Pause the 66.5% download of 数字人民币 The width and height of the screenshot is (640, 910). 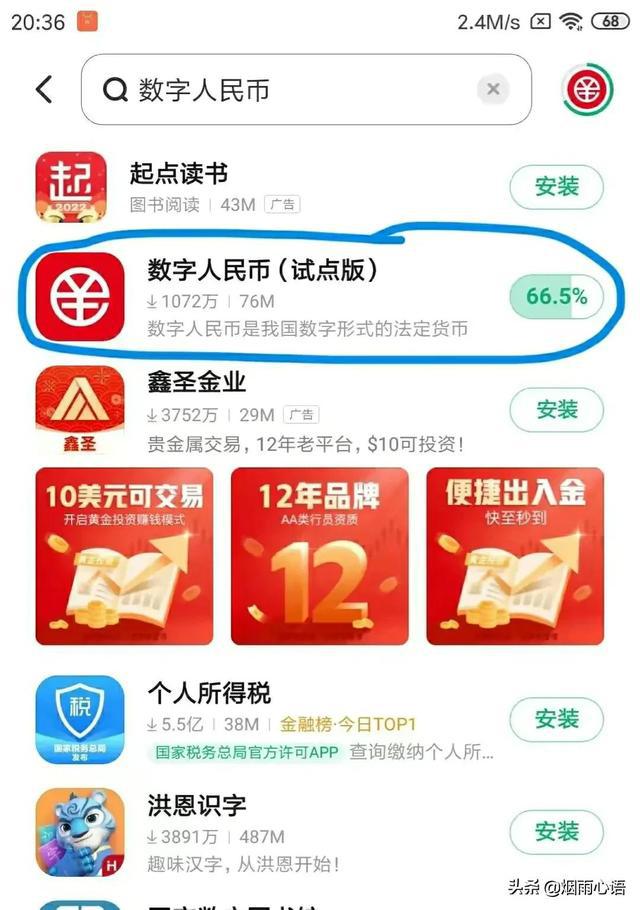click(557, 297)
